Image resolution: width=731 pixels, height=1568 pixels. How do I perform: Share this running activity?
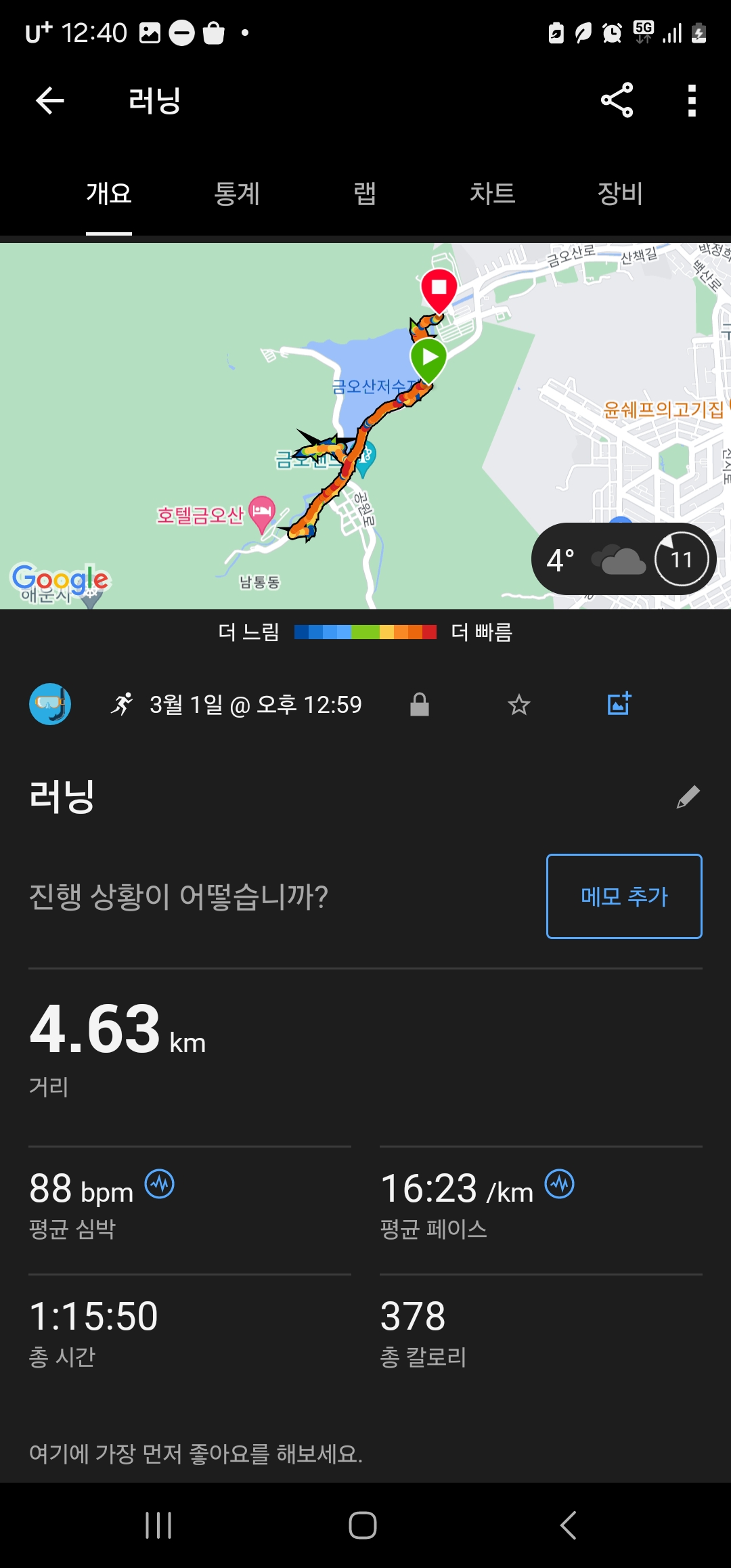[x=617, y=100]
